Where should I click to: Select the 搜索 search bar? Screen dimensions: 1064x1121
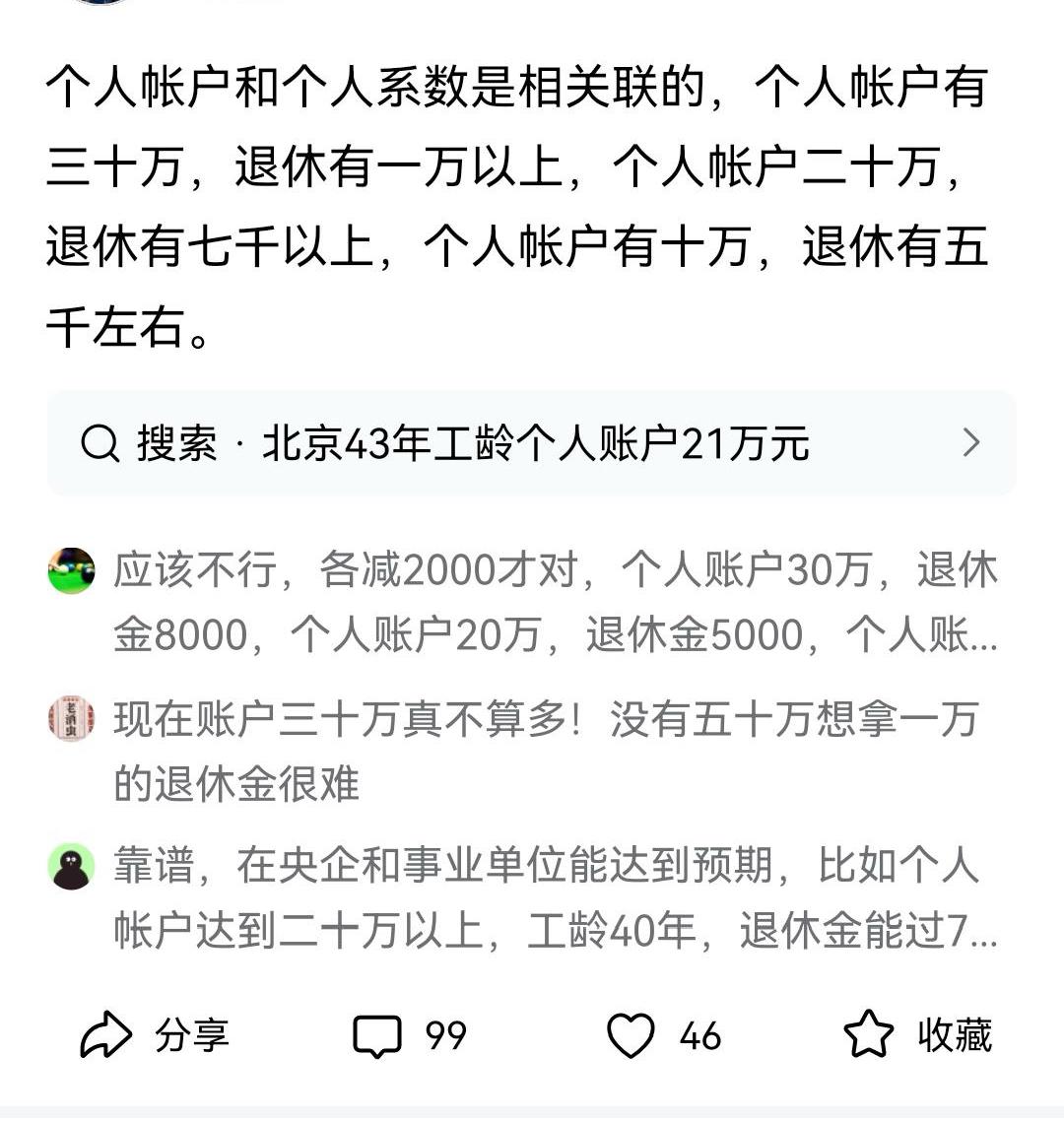[x=532, y=443]
